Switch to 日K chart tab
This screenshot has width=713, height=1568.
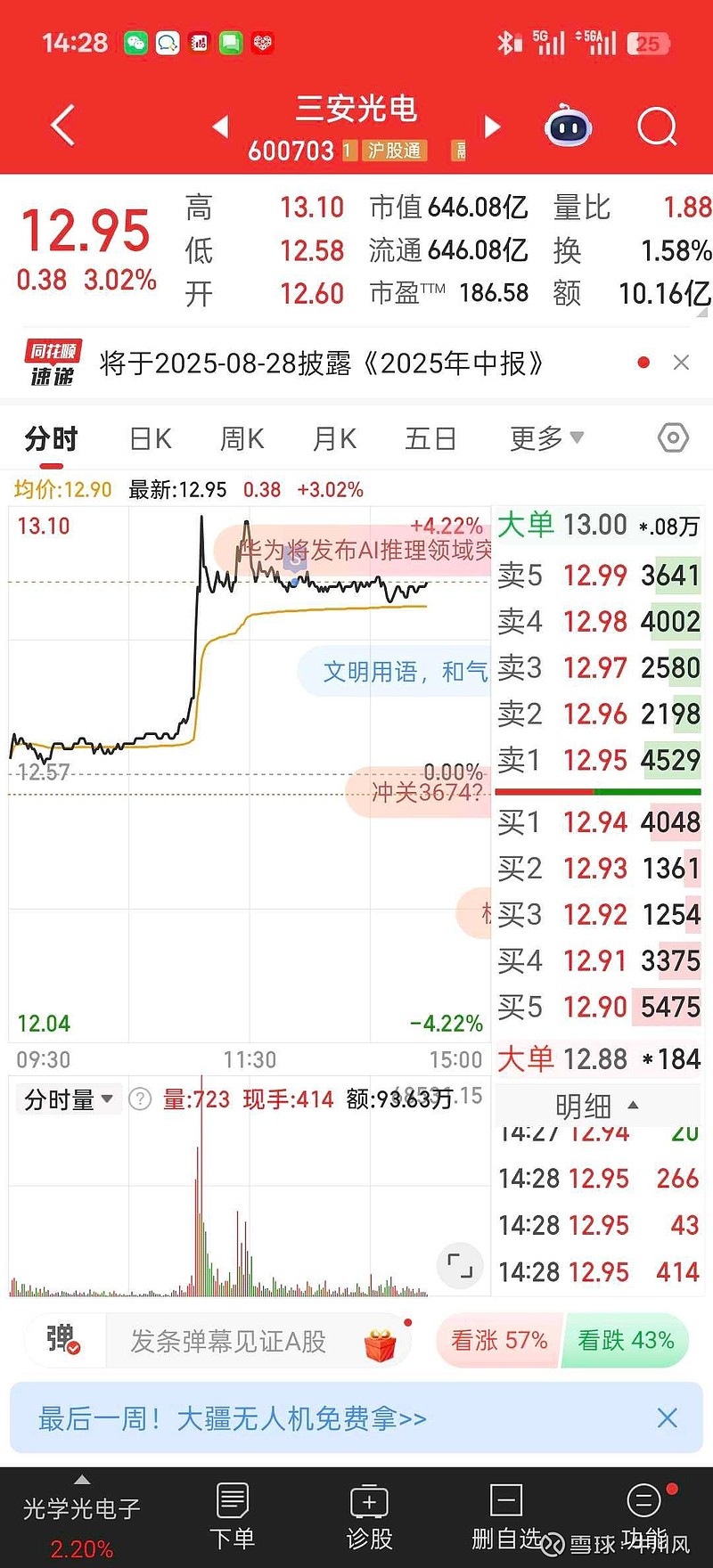click(x=151, y=438)
